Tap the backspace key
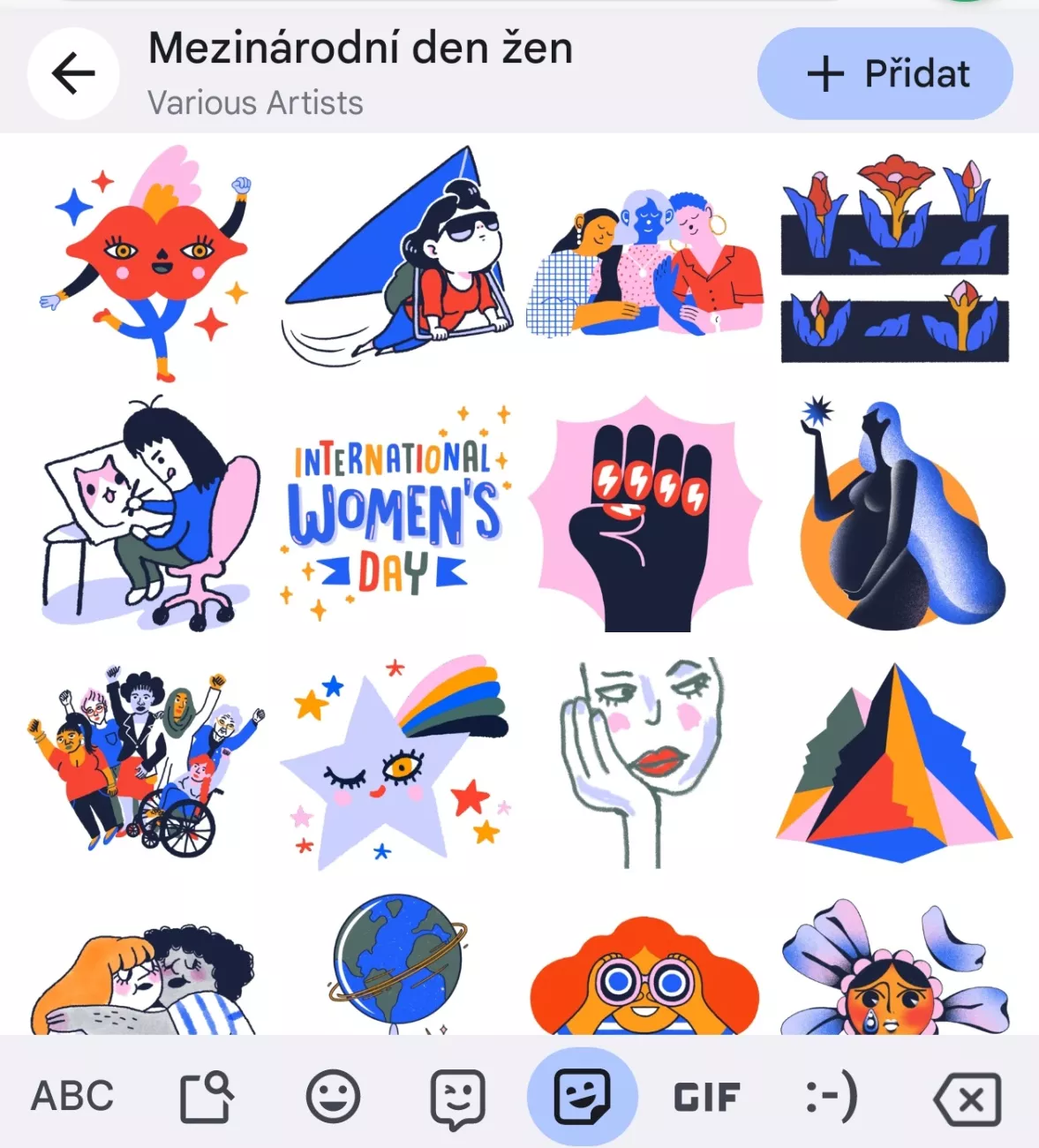This screenshot has height=1148, width=1039. point(967,1099)
